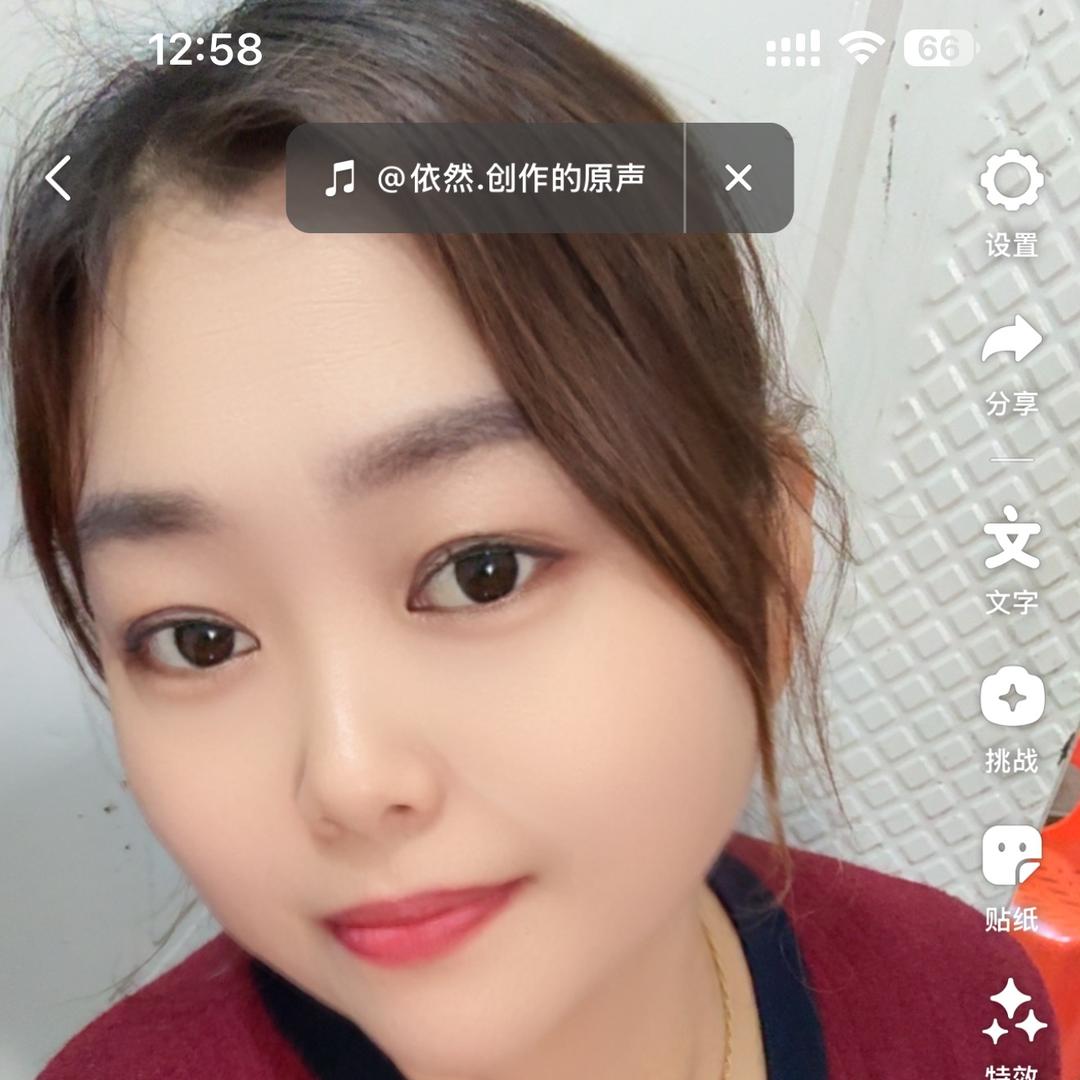Go back using the left arrow

(58, 179)
